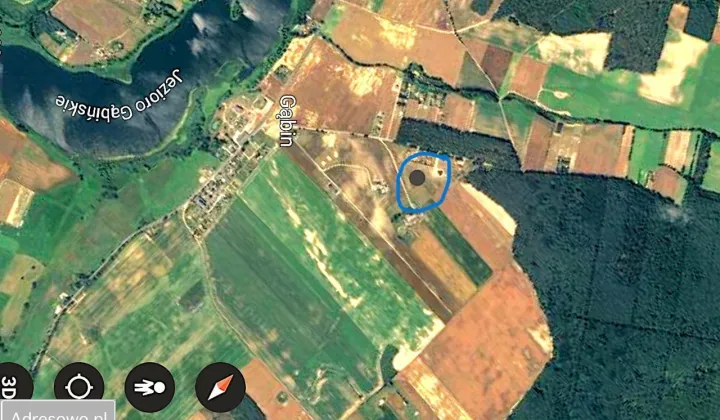
Task: Center the map on my location
Action: (x=79, y=387)
